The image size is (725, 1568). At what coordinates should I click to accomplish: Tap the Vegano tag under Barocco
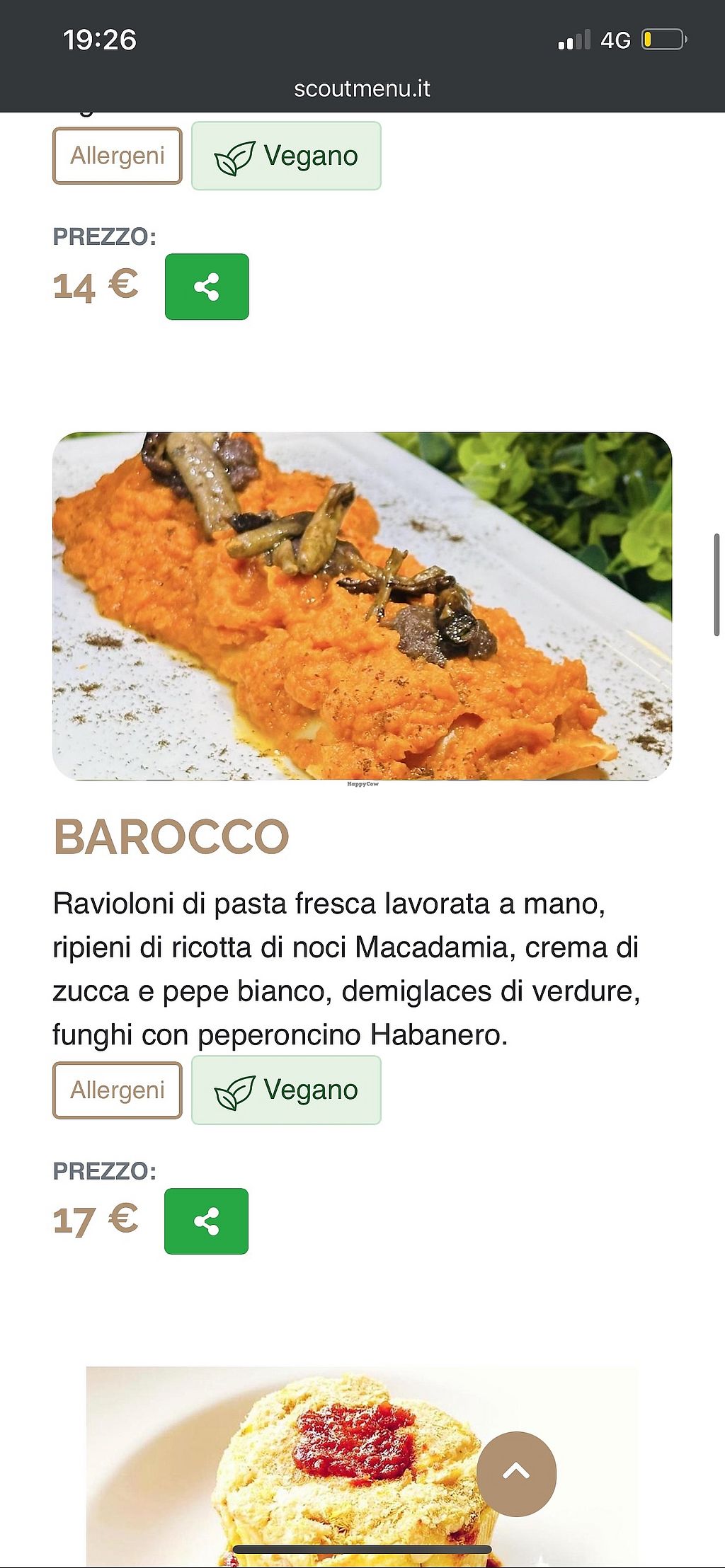286,1090
